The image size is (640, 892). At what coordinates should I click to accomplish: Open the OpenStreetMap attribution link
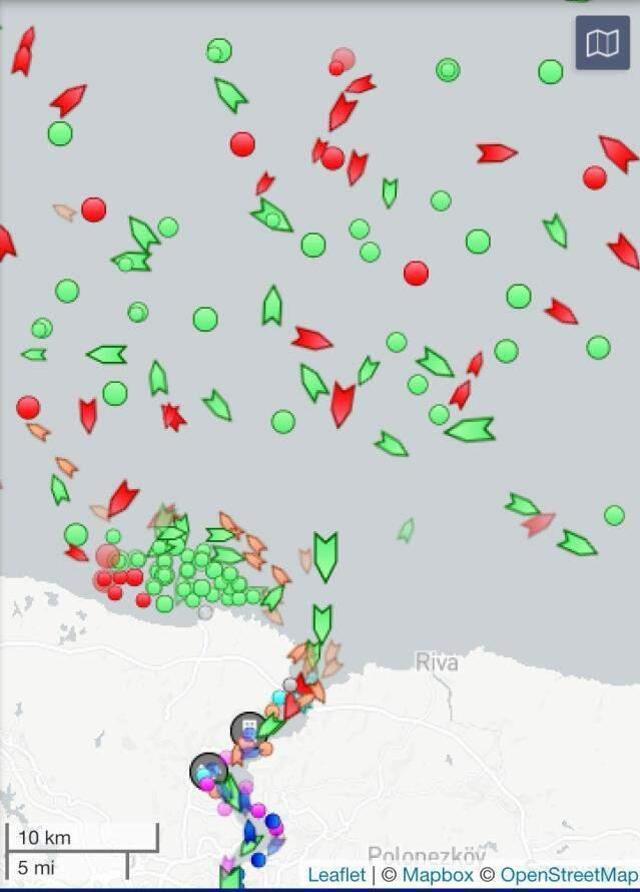point(567,874)
